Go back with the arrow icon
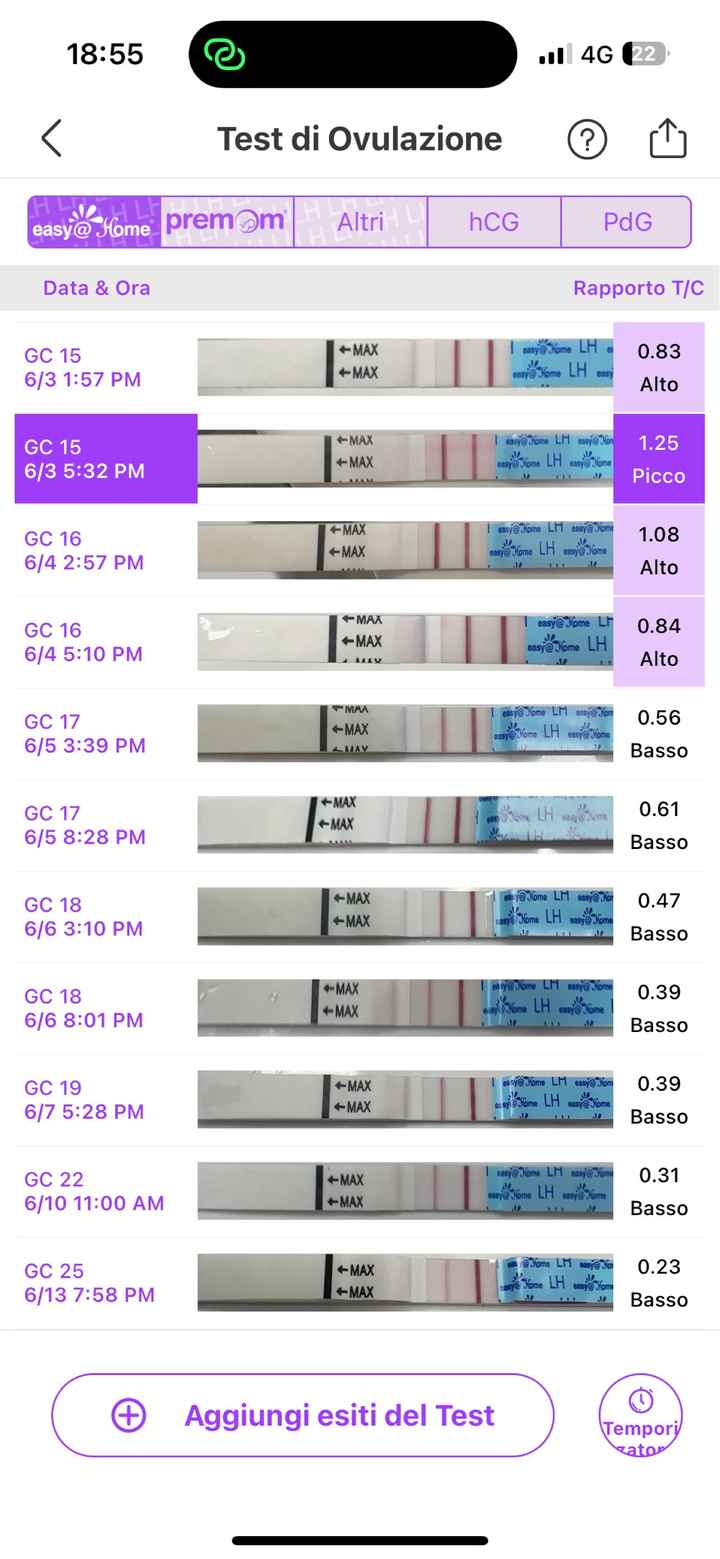720x1559 pixels. 52,139
